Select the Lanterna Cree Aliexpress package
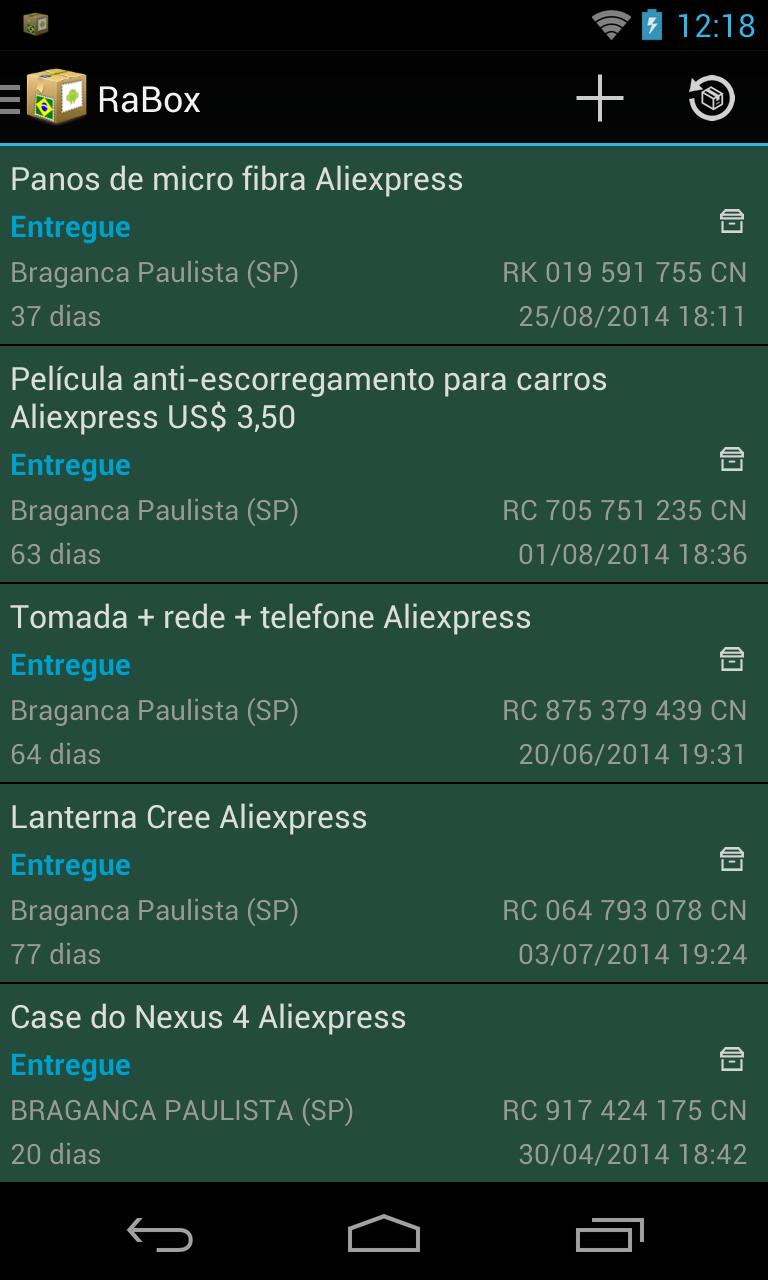This screenshot has width=768, height=1280. [384, 884]
